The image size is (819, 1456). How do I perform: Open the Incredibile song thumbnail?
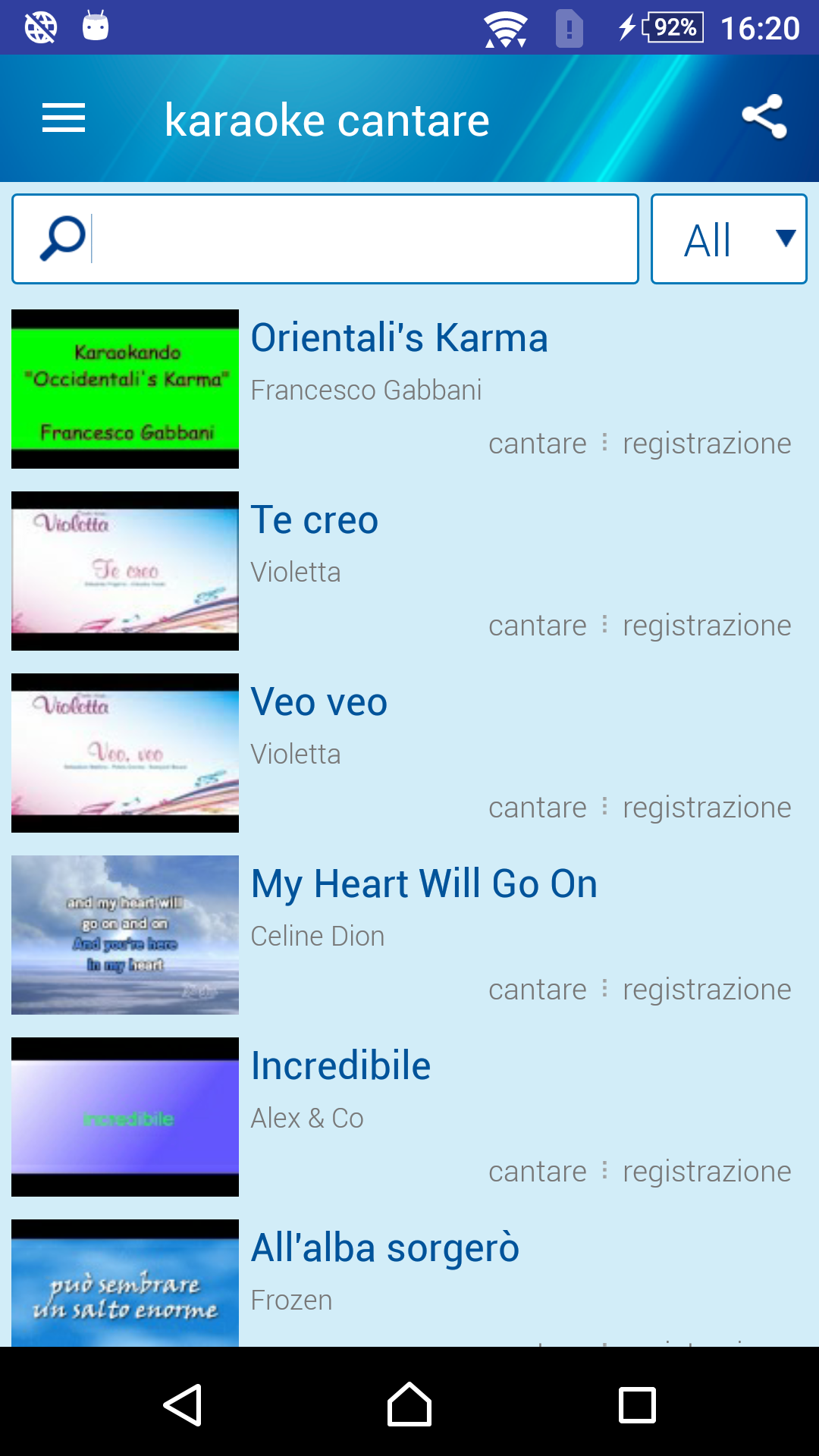(x=125, y=1117)
